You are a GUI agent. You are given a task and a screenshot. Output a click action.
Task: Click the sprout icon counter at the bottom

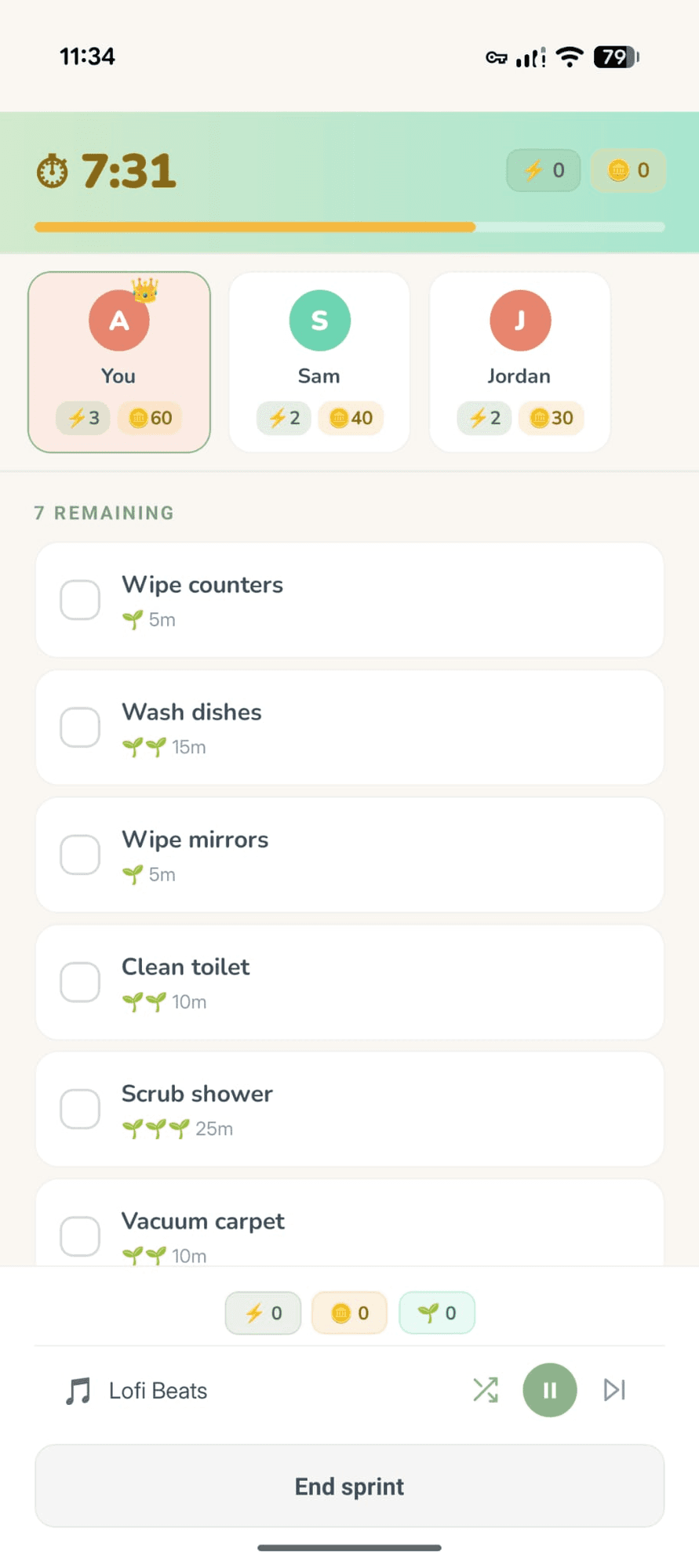click(437, 1312)
